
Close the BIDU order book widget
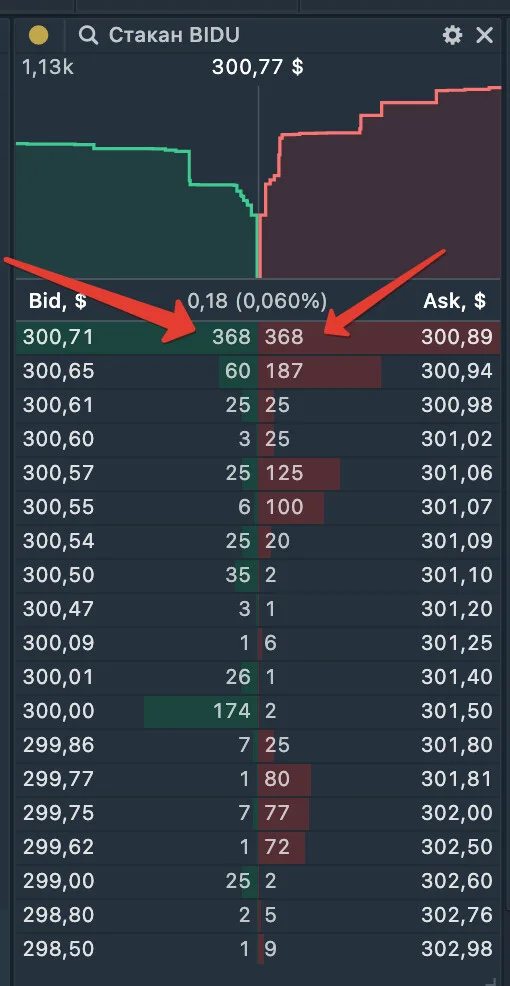484,35
